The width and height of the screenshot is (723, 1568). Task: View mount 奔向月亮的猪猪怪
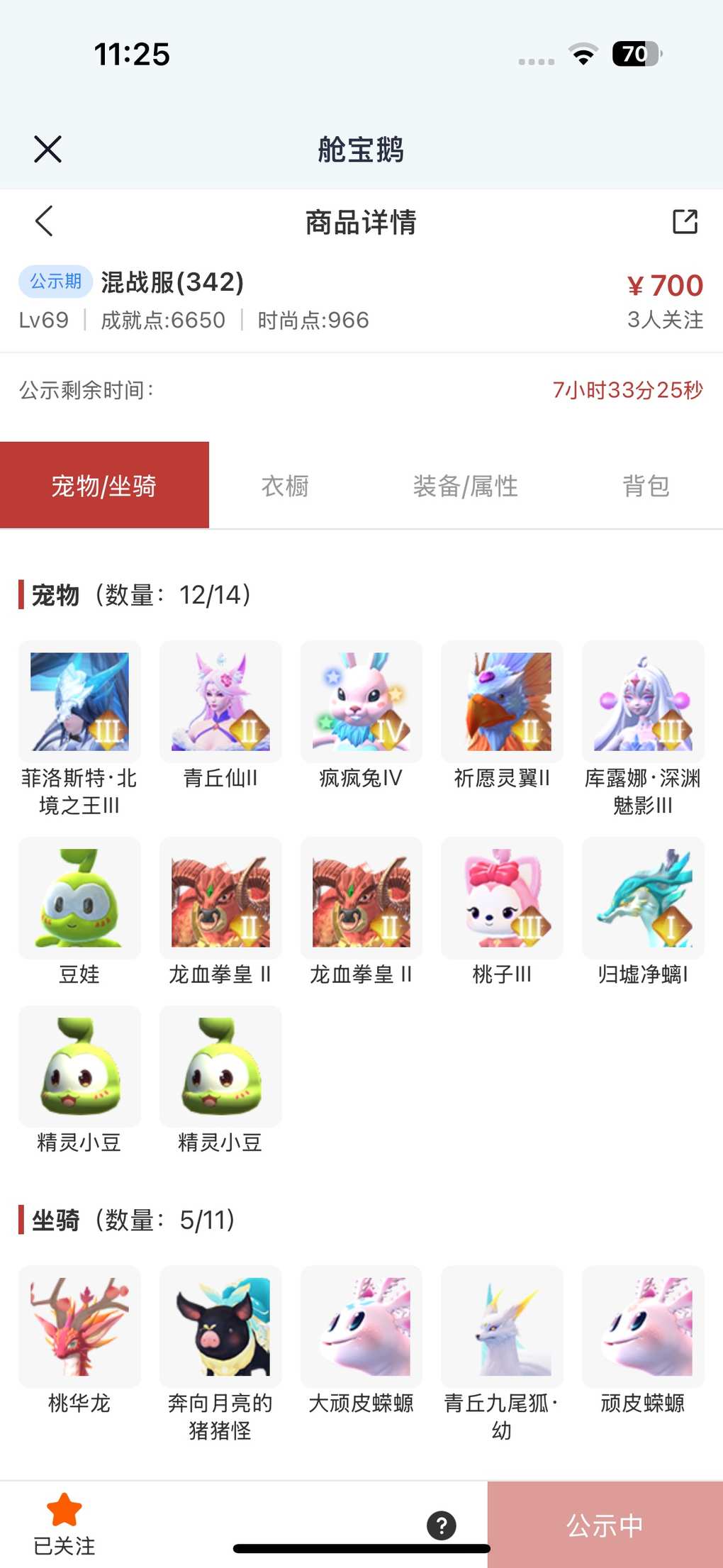tap(220, 1327)
